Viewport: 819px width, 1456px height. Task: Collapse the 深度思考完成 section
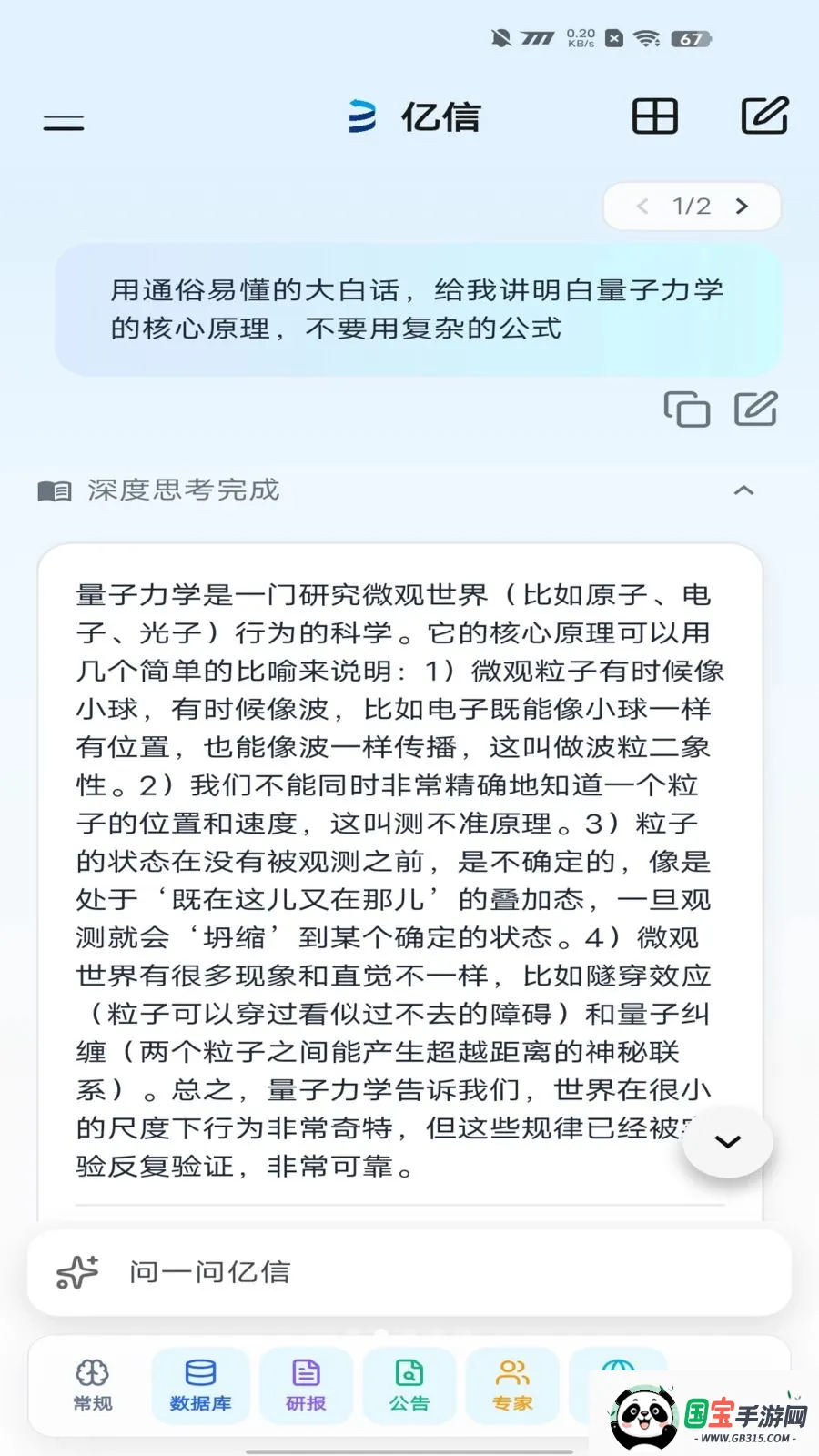coord(743,490)
